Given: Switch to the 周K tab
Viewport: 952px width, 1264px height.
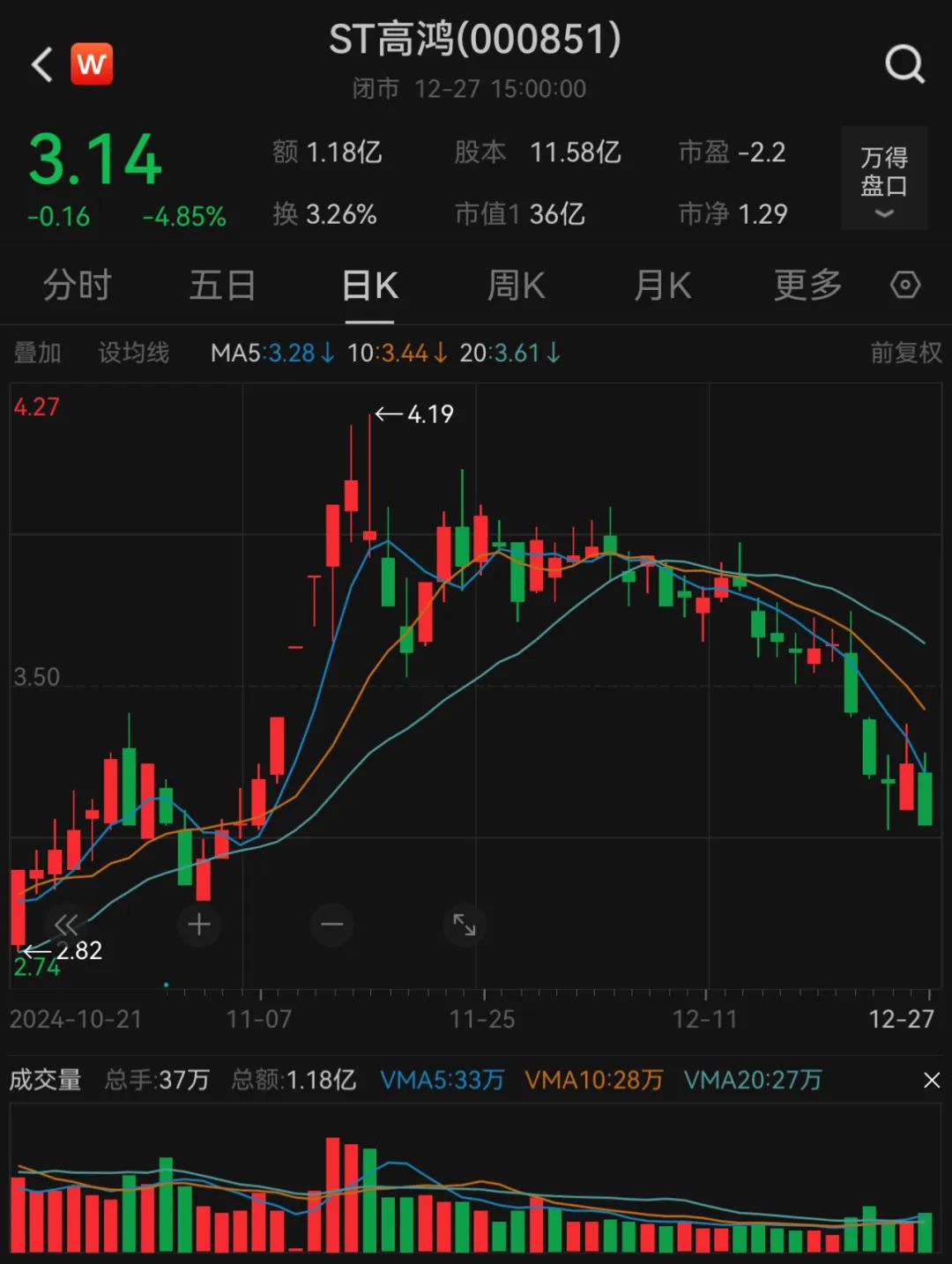Looking at the screenshot, I should coord(516,286).
